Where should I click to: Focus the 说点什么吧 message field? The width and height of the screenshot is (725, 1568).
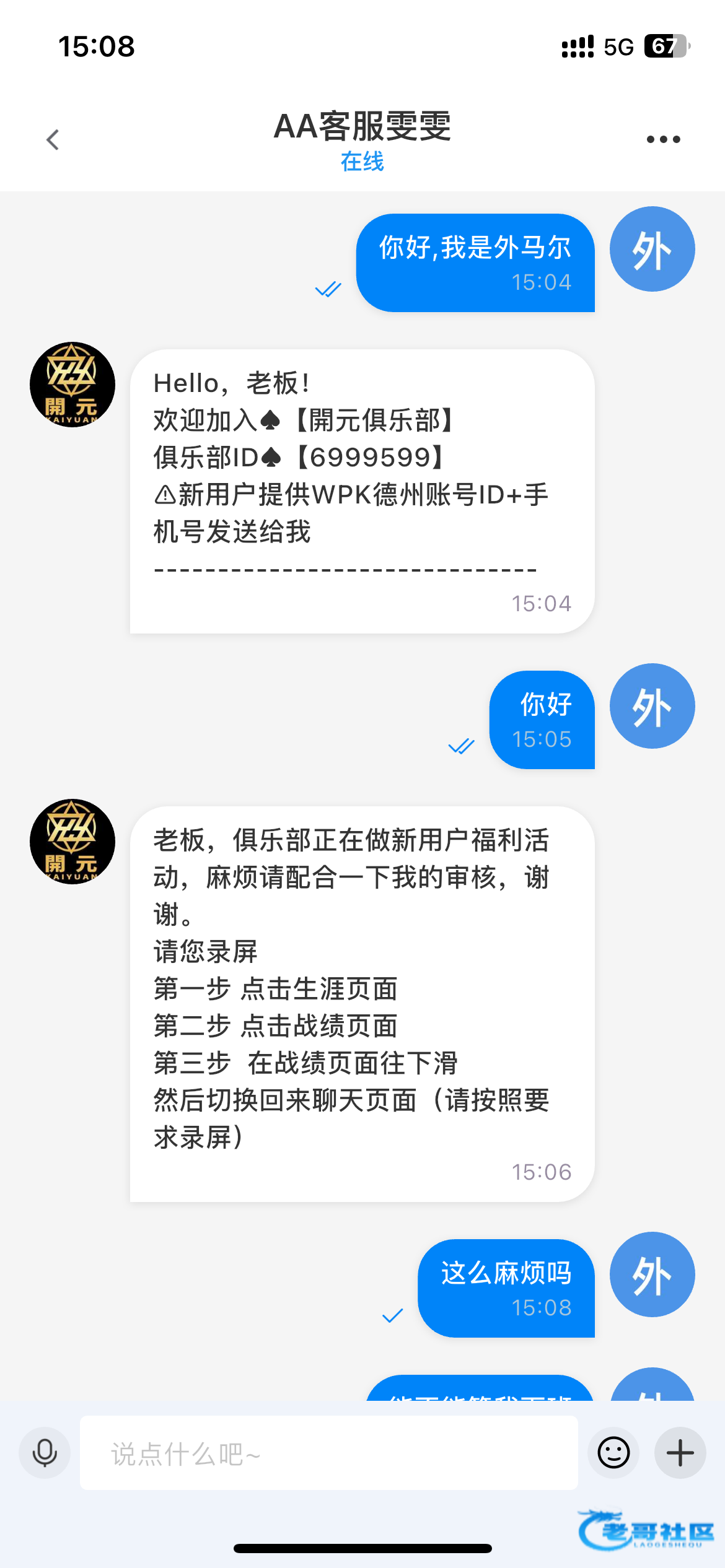pos(328,1453)
